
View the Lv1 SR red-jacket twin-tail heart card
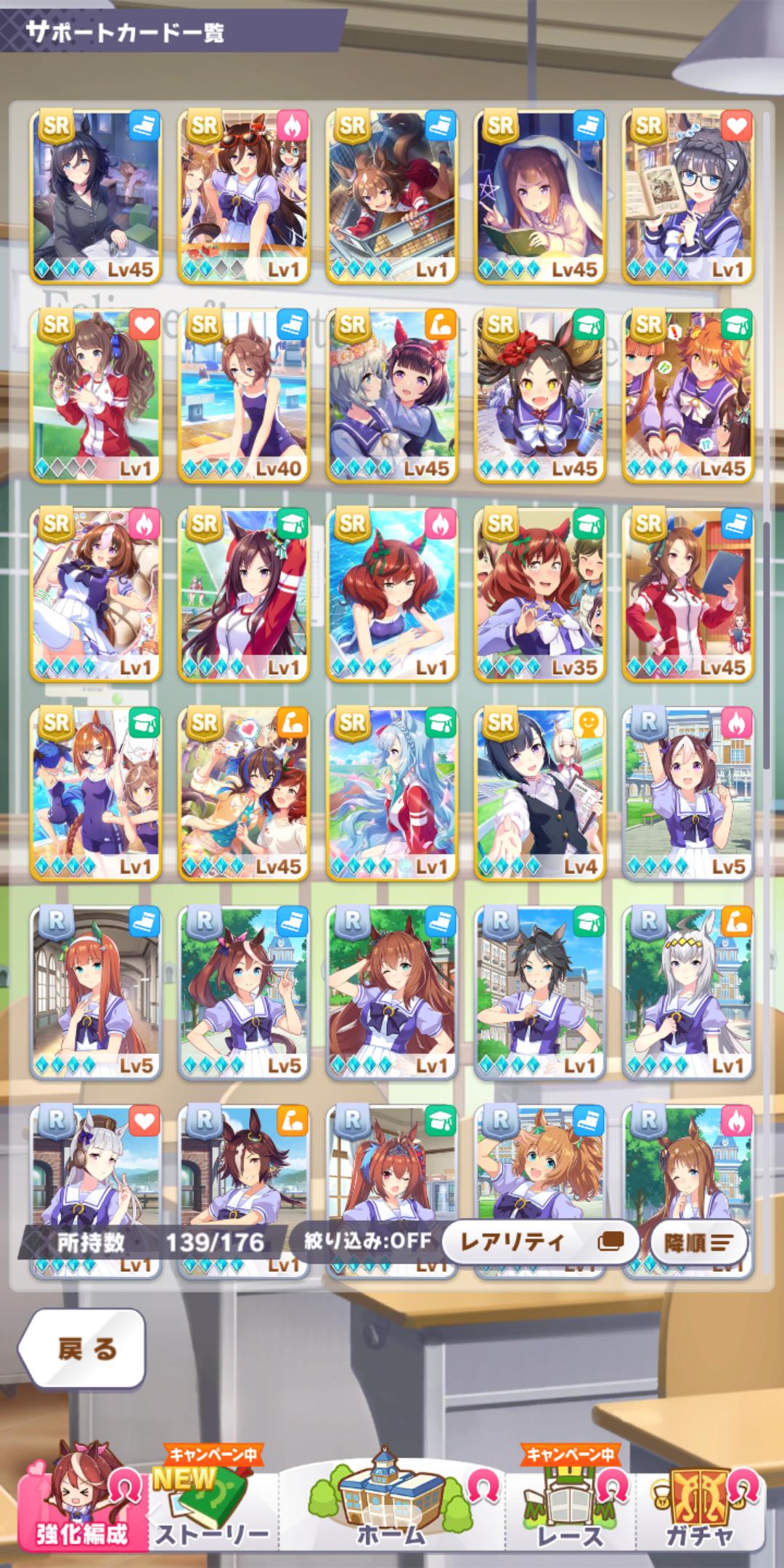click(96, 396)
